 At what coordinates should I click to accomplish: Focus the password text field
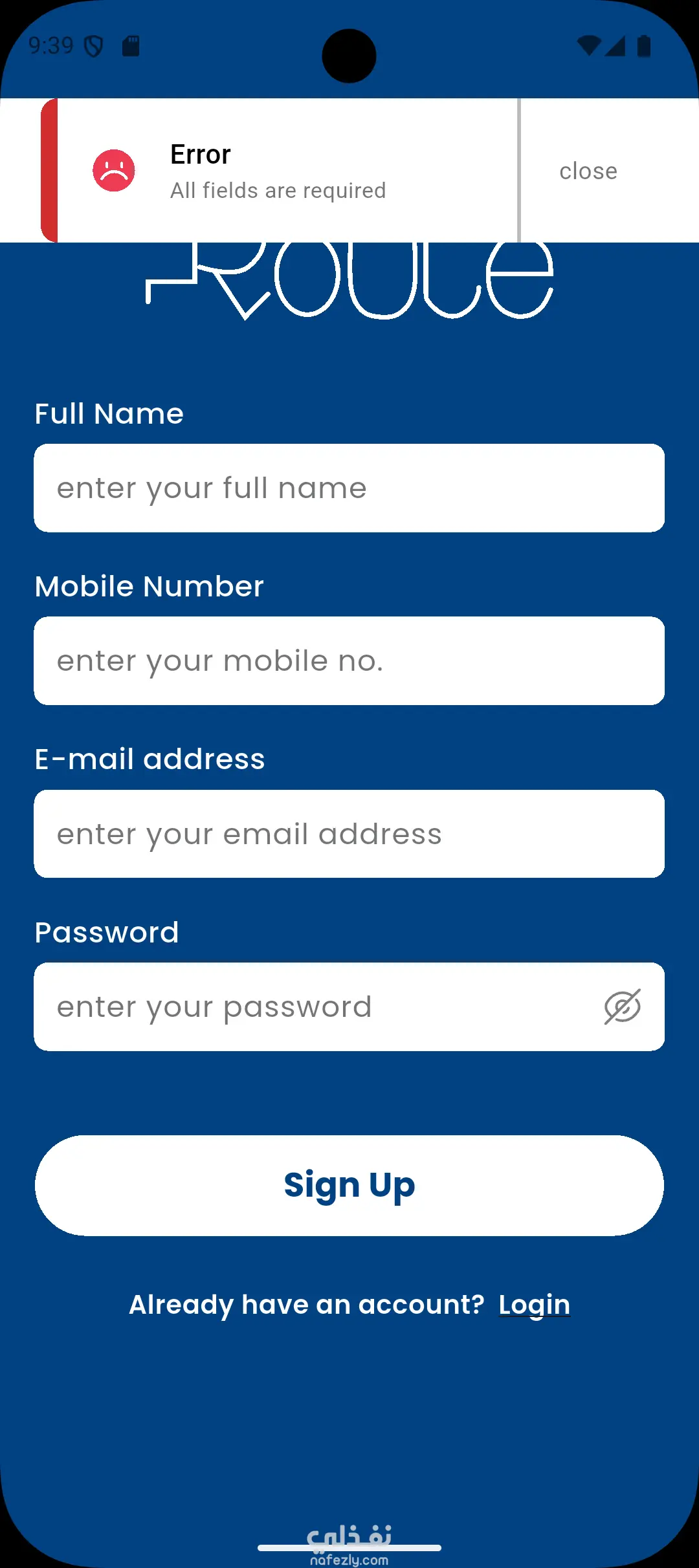[x=311, y=1007]
